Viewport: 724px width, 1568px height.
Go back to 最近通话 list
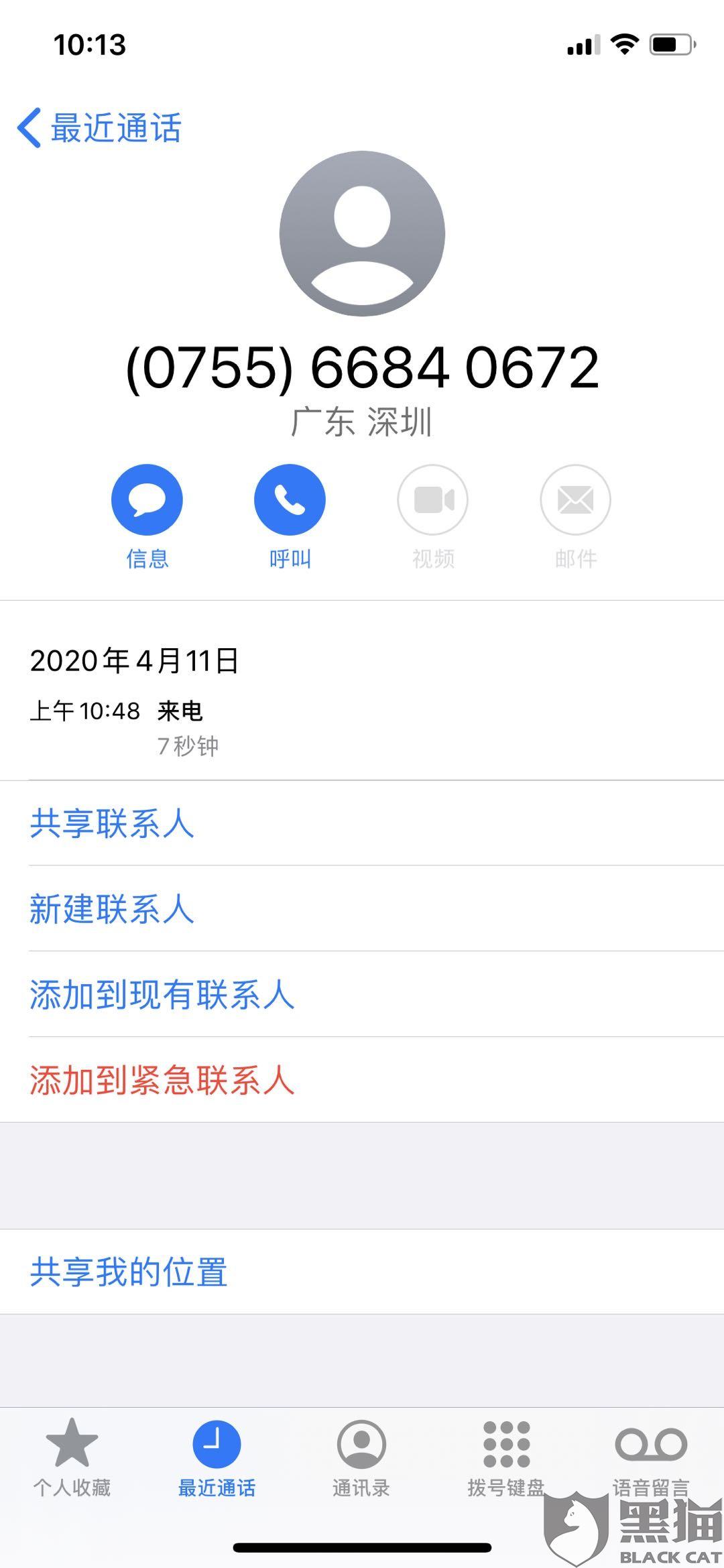tap(99, 127)
